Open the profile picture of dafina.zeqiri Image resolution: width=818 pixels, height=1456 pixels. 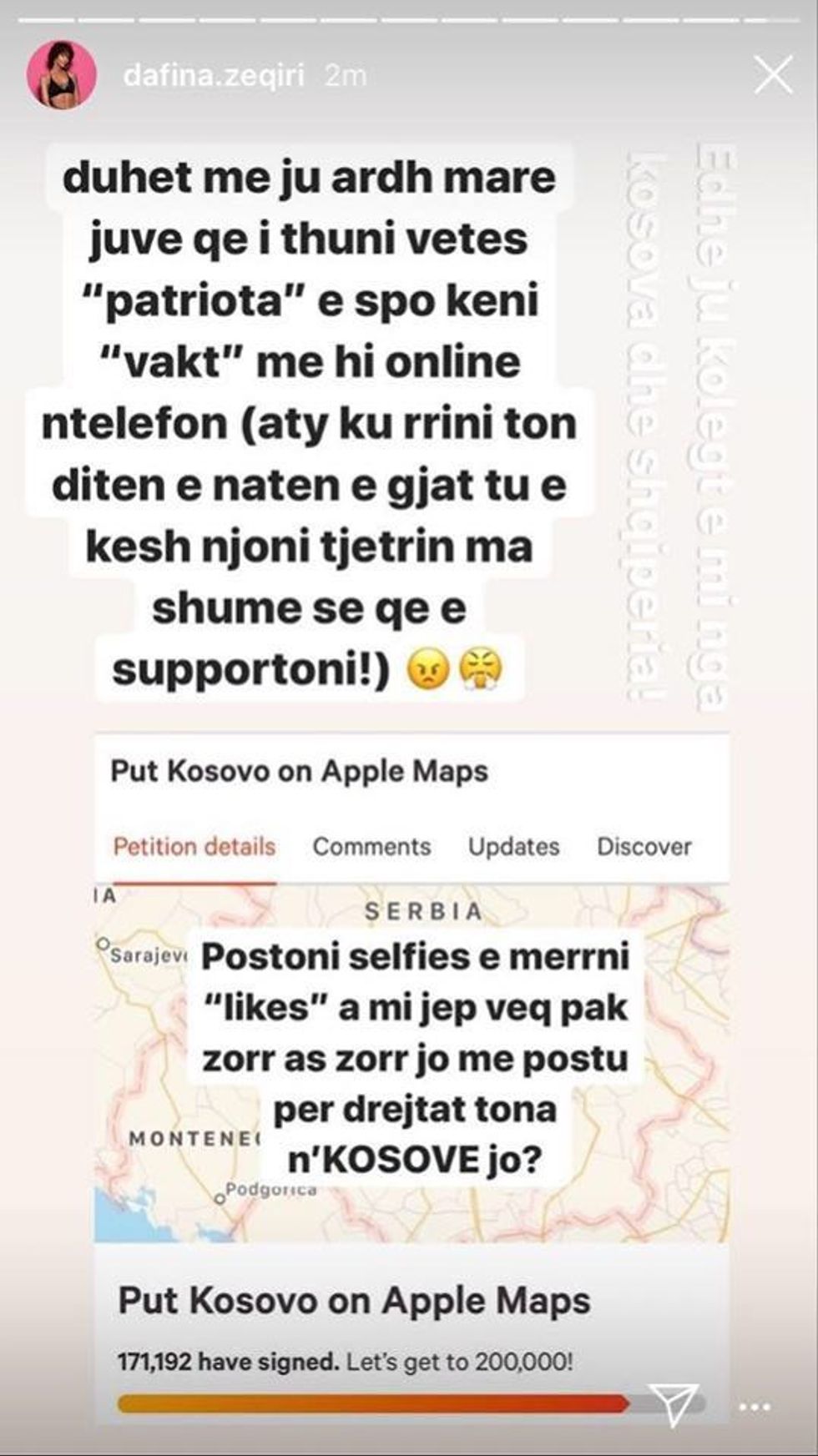[x=62, y=75]
